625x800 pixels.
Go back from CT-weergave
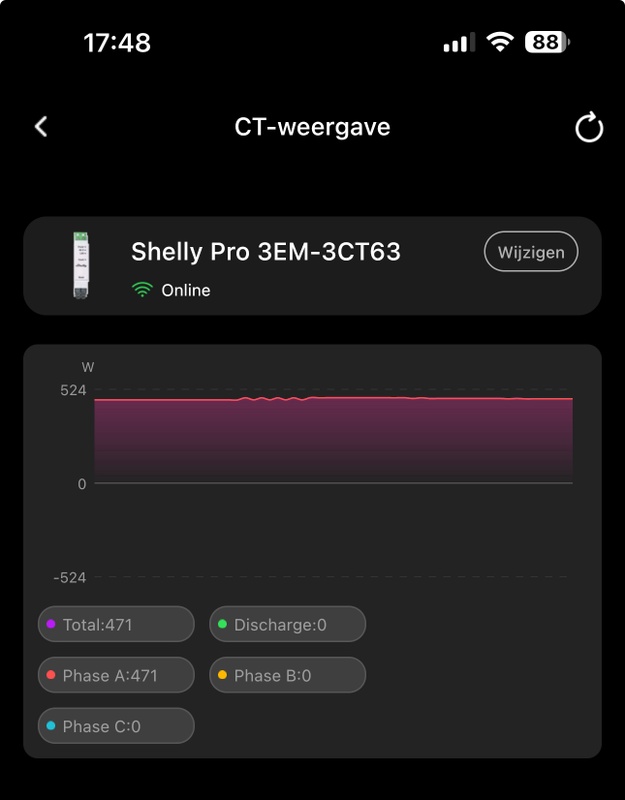point(41,127)
